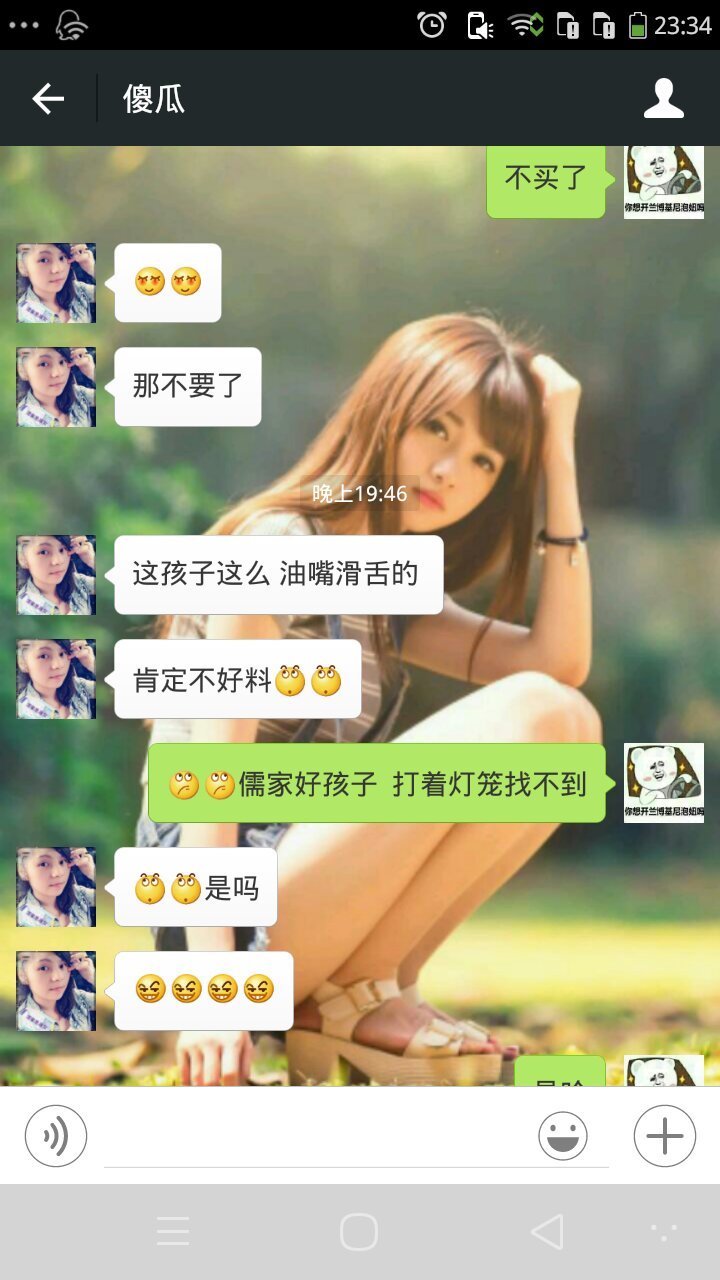Tap sender avatar beside 那不要了
720x1280 pixels.
click(56, 387)
